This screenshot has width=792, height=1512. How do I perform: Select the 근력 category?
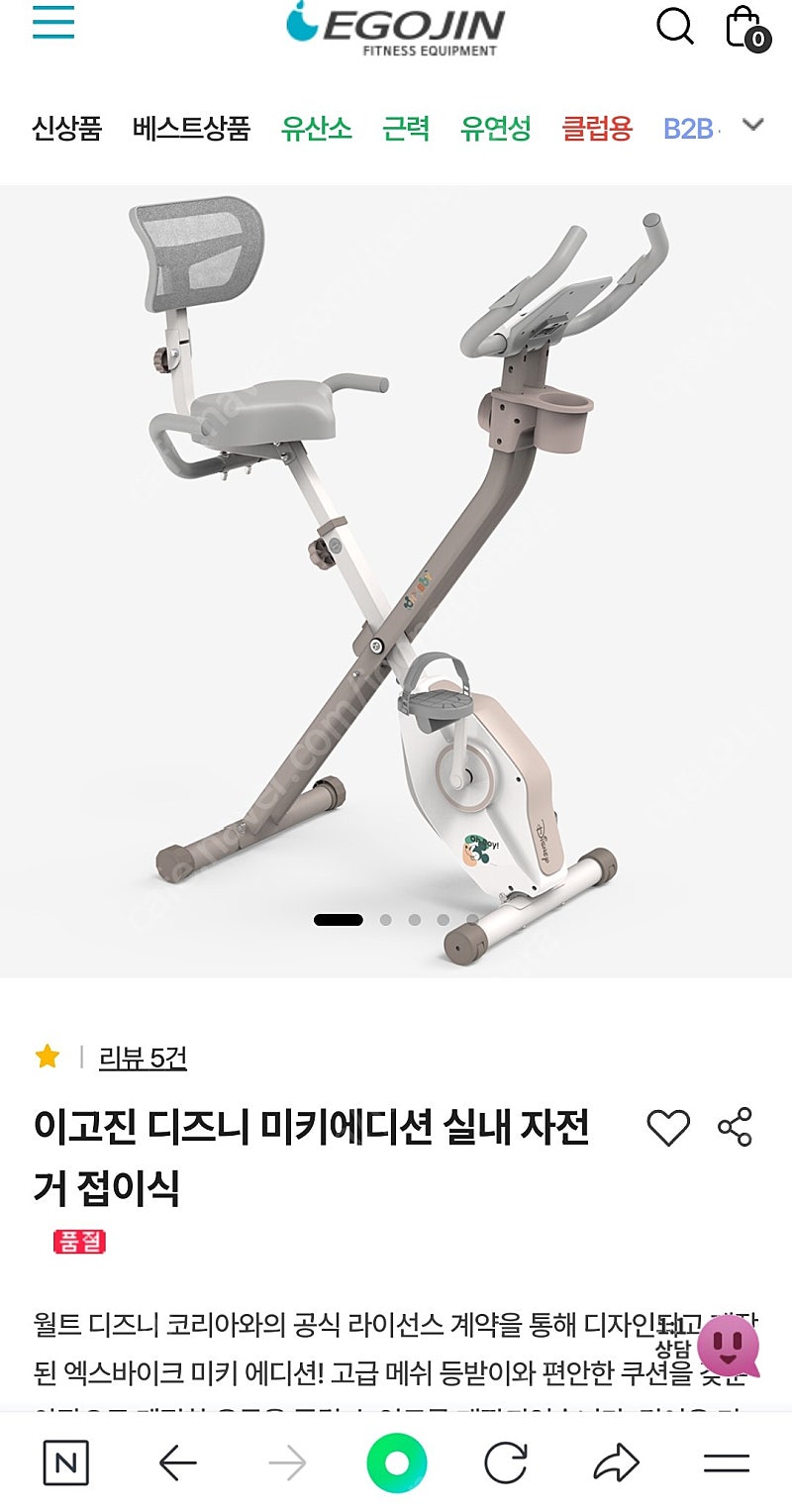tap(406, 129)
